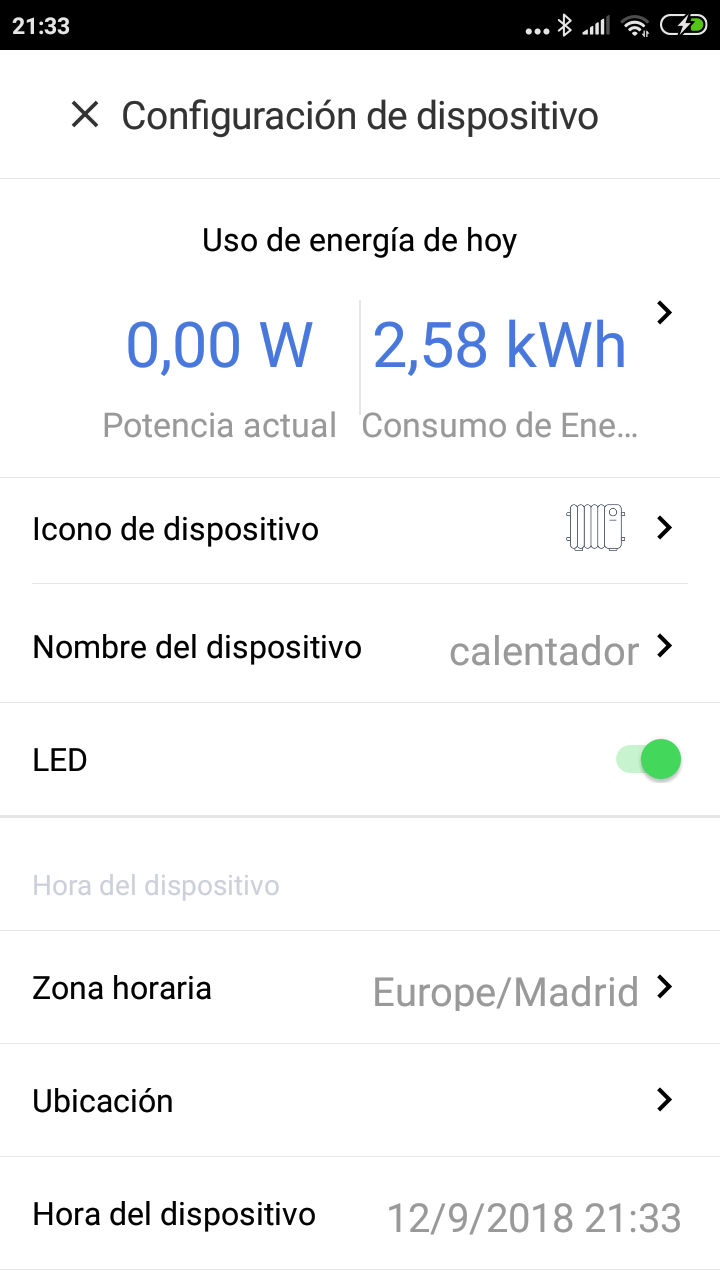Image resolution: width=720 pixels, height=1280 pixels.
Task: Open the Ubicación setting
Action: point(360,1100)
